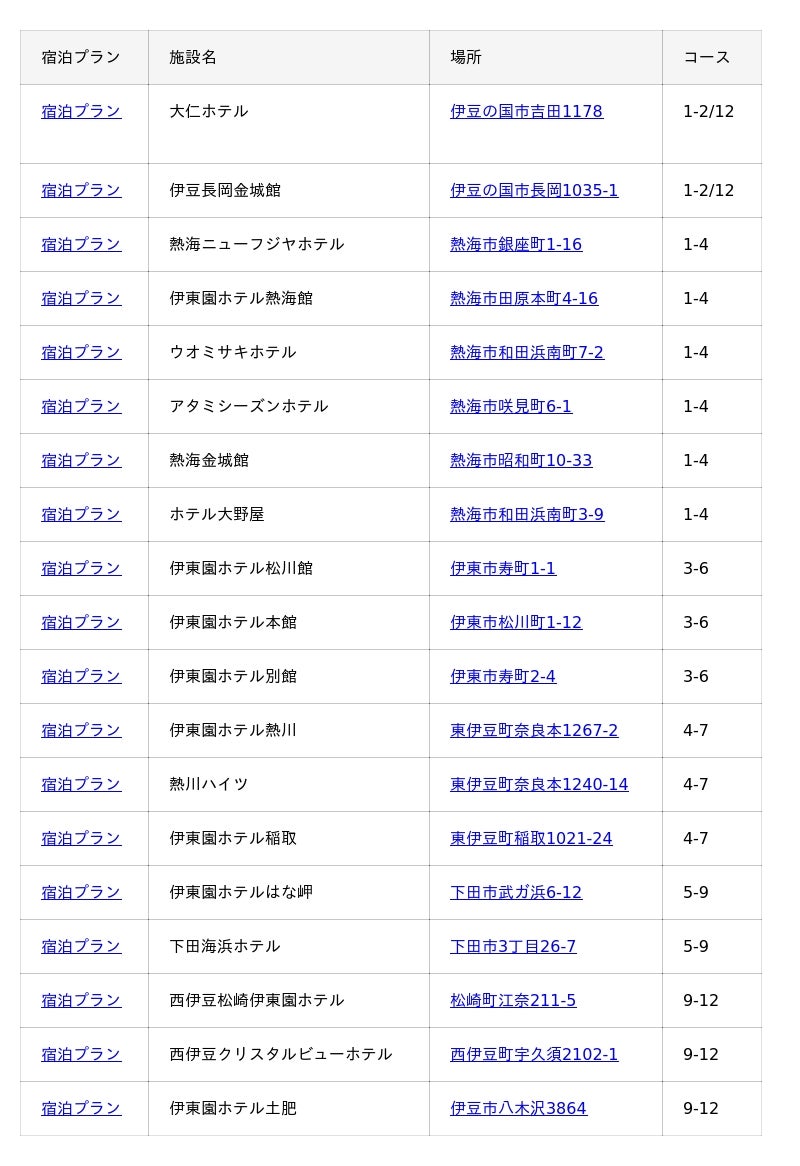Tap address link 伊東市松川町1-12
Viewport: 800px width, 1166px height.
(516, 622)
